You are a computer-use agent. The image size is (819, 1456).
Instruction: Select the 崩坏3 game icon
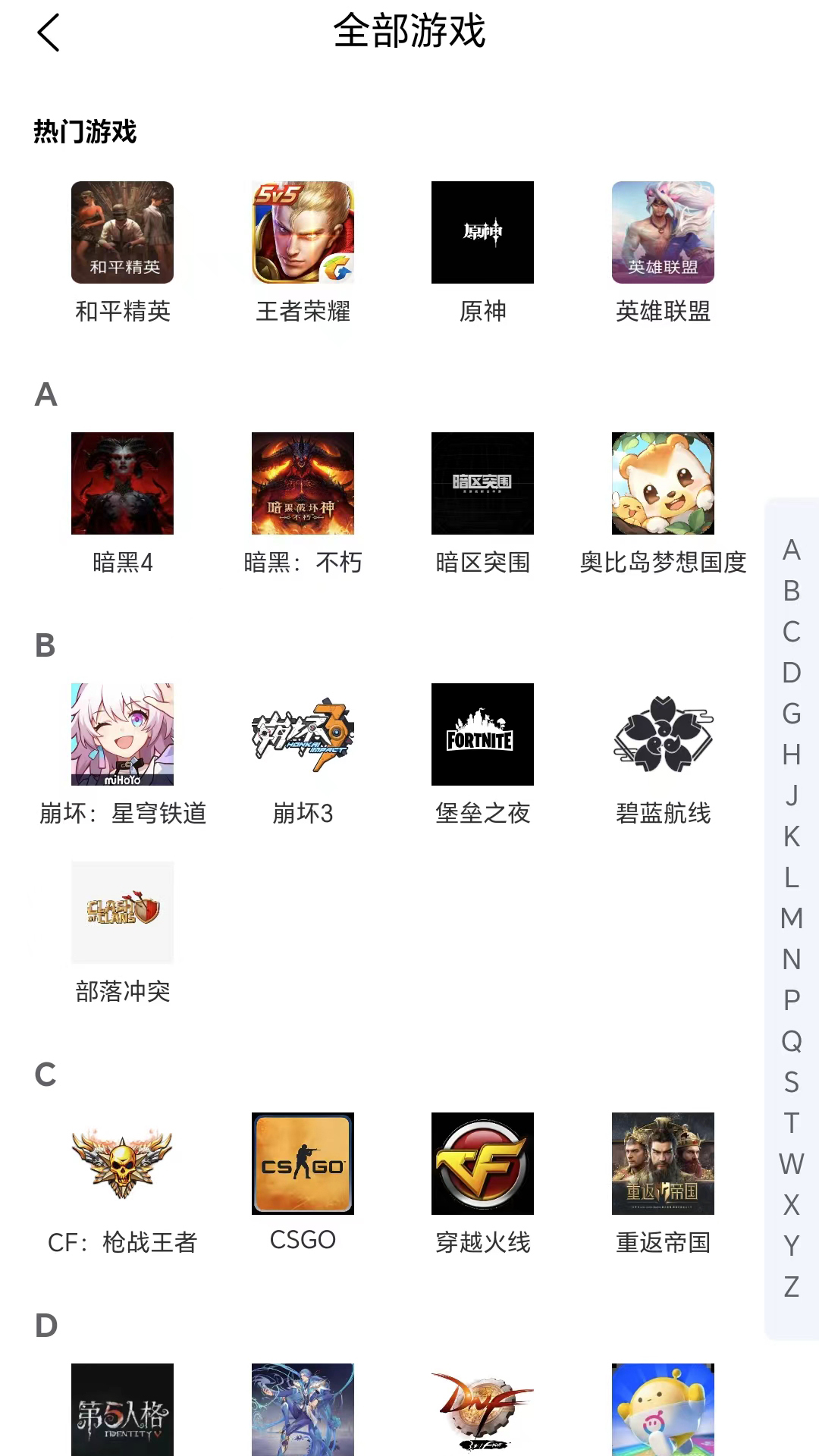[x=302, y=735]
